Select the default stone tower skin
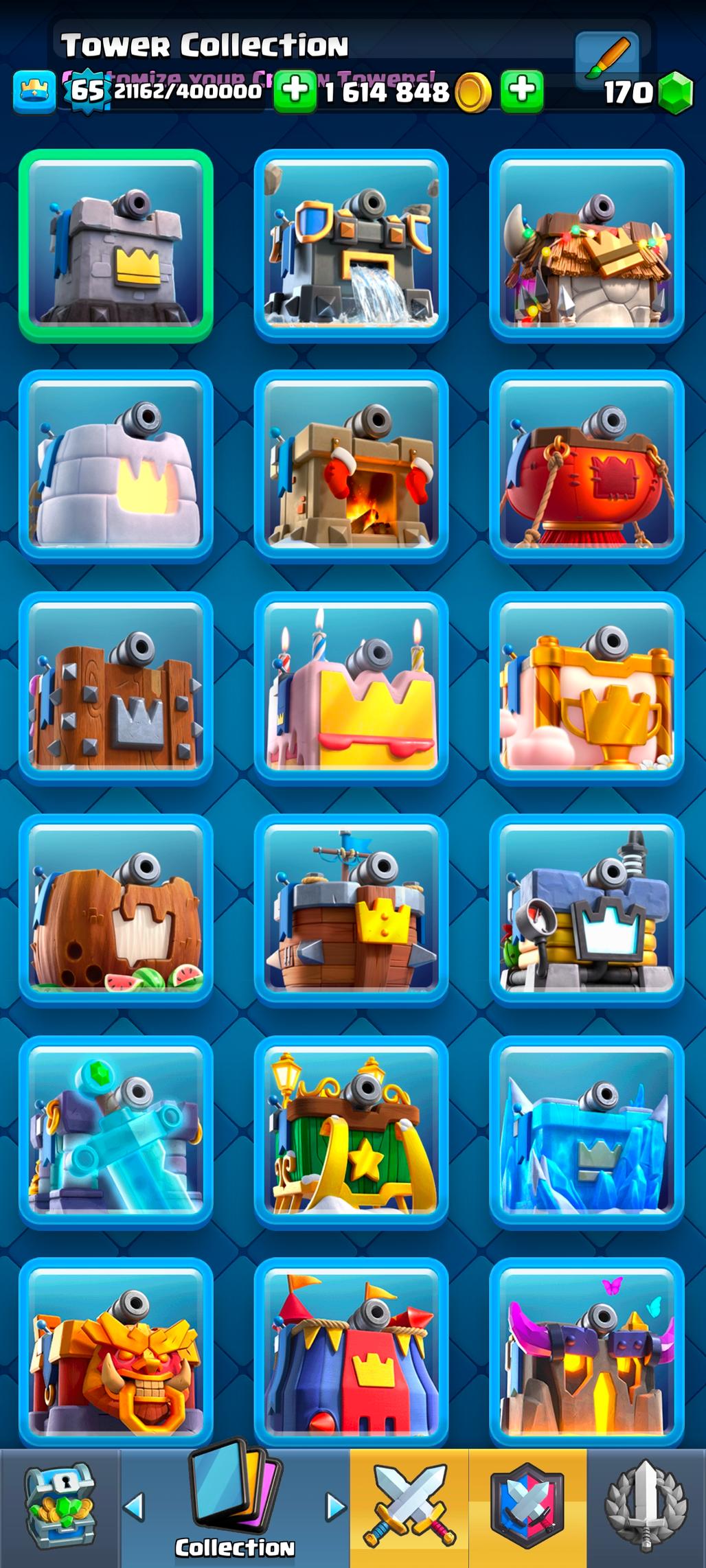The width and height of the screenshot is (706, 1568). click(x=116, y=245)
